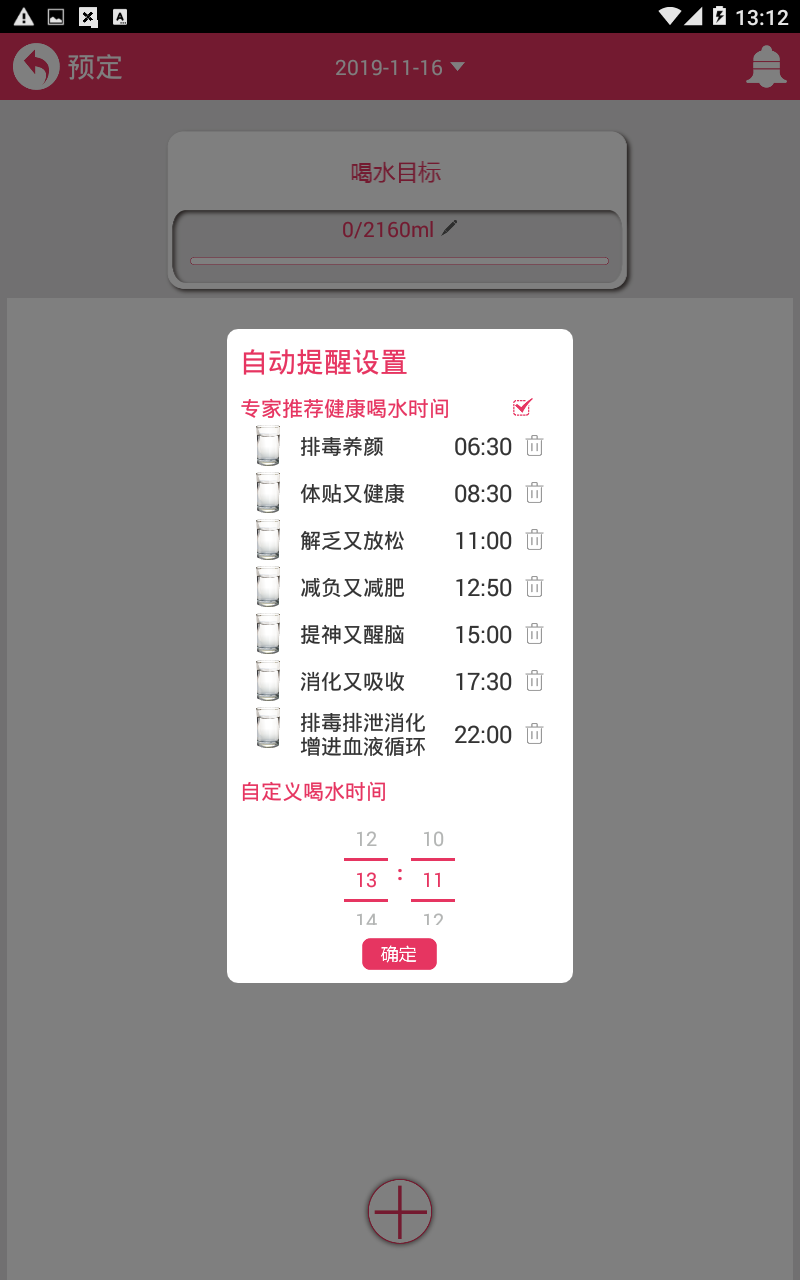Remove the 11:00 解乏又放松 reminder
Image resolution: width=800 pixels, height=1280 pixels.
point(535,540)
